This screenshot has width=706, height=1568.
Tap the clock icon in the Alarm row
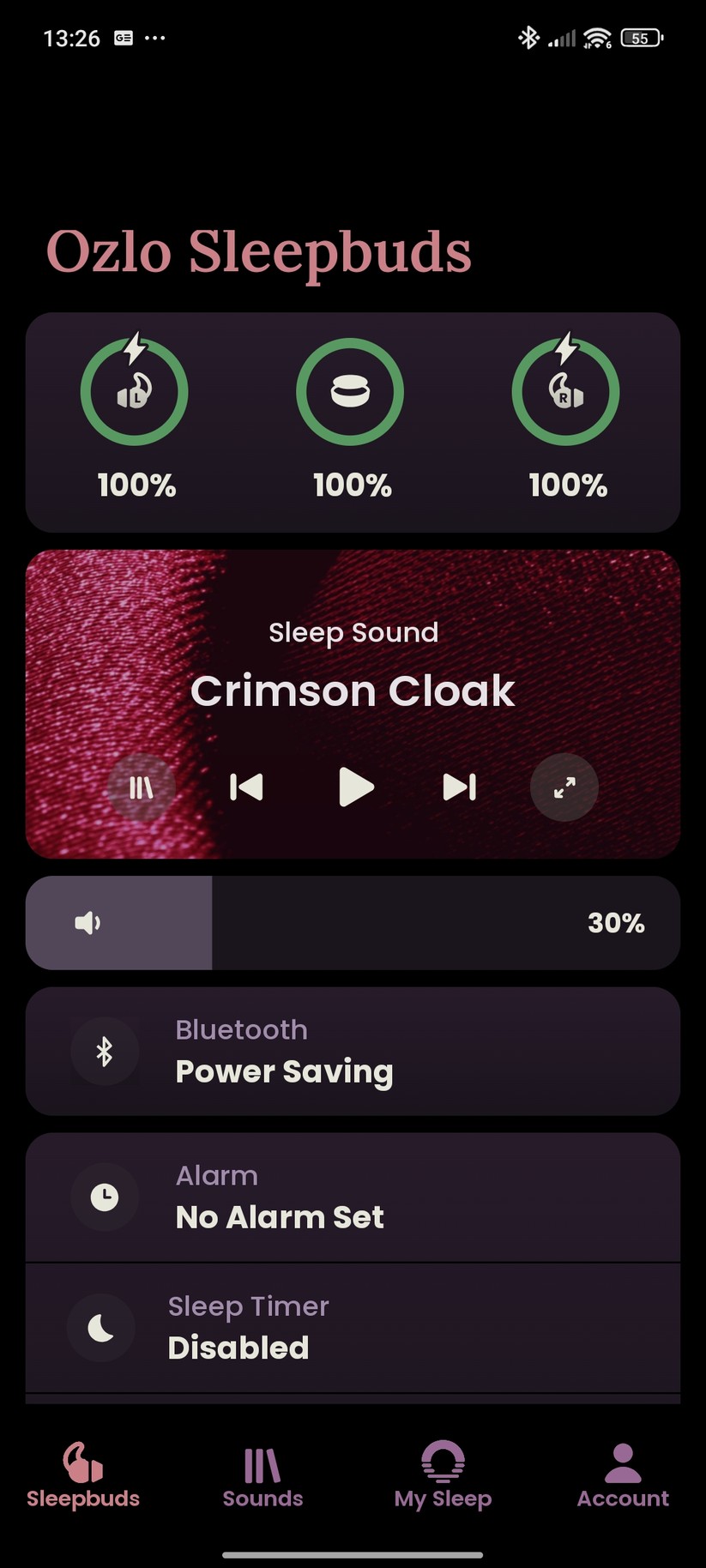point(105,1197)
